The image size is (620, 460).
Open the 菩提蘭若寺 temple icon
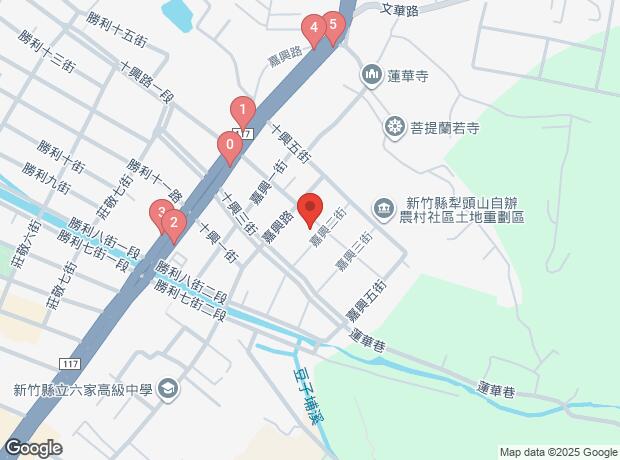[395, 127]
